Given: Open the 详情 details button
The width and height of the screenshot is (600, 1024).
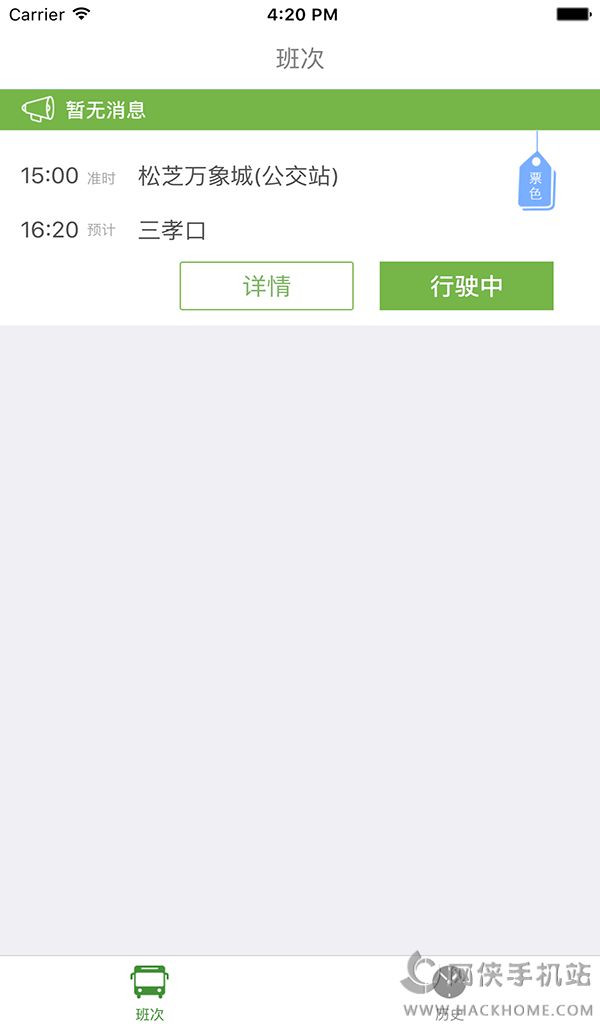Looking at the screenshot, I should tap(266, 286).
